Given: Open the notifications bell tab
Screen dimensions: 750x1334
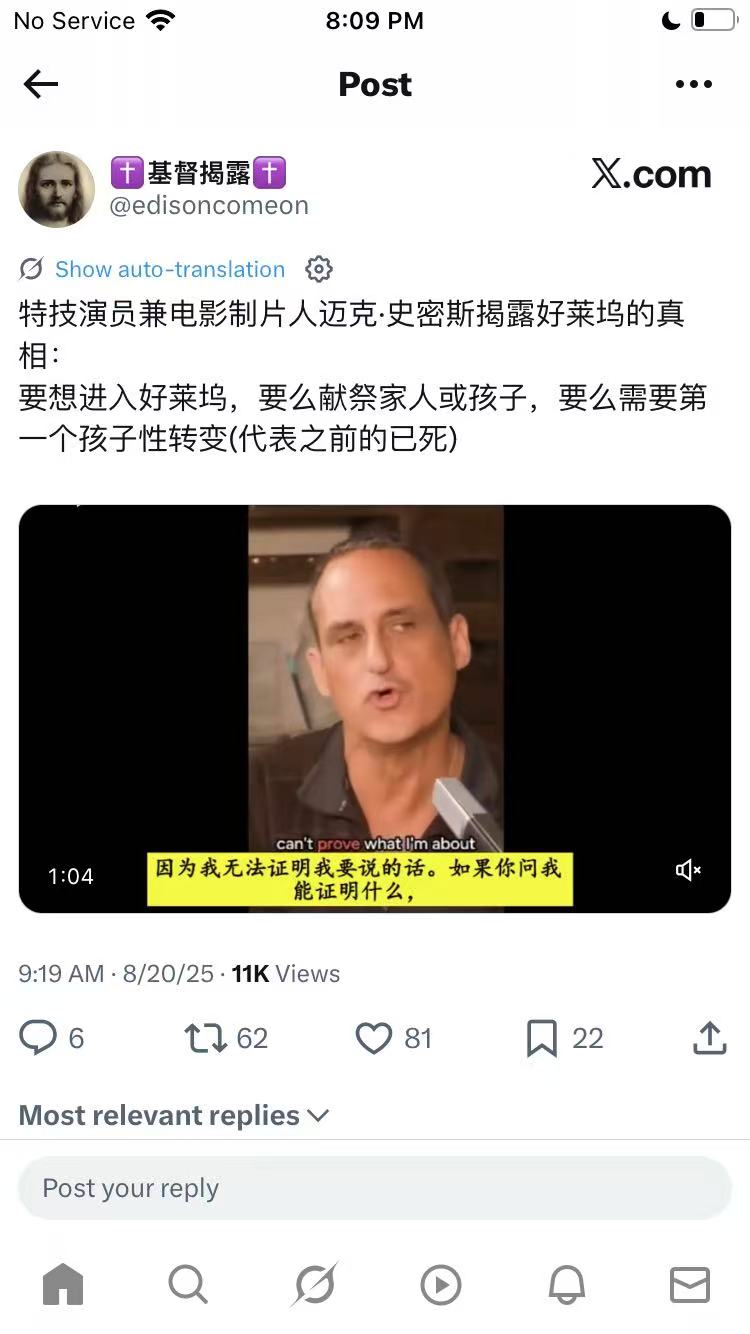Looking at the screenshot, I should click(x=565, y=1285).
